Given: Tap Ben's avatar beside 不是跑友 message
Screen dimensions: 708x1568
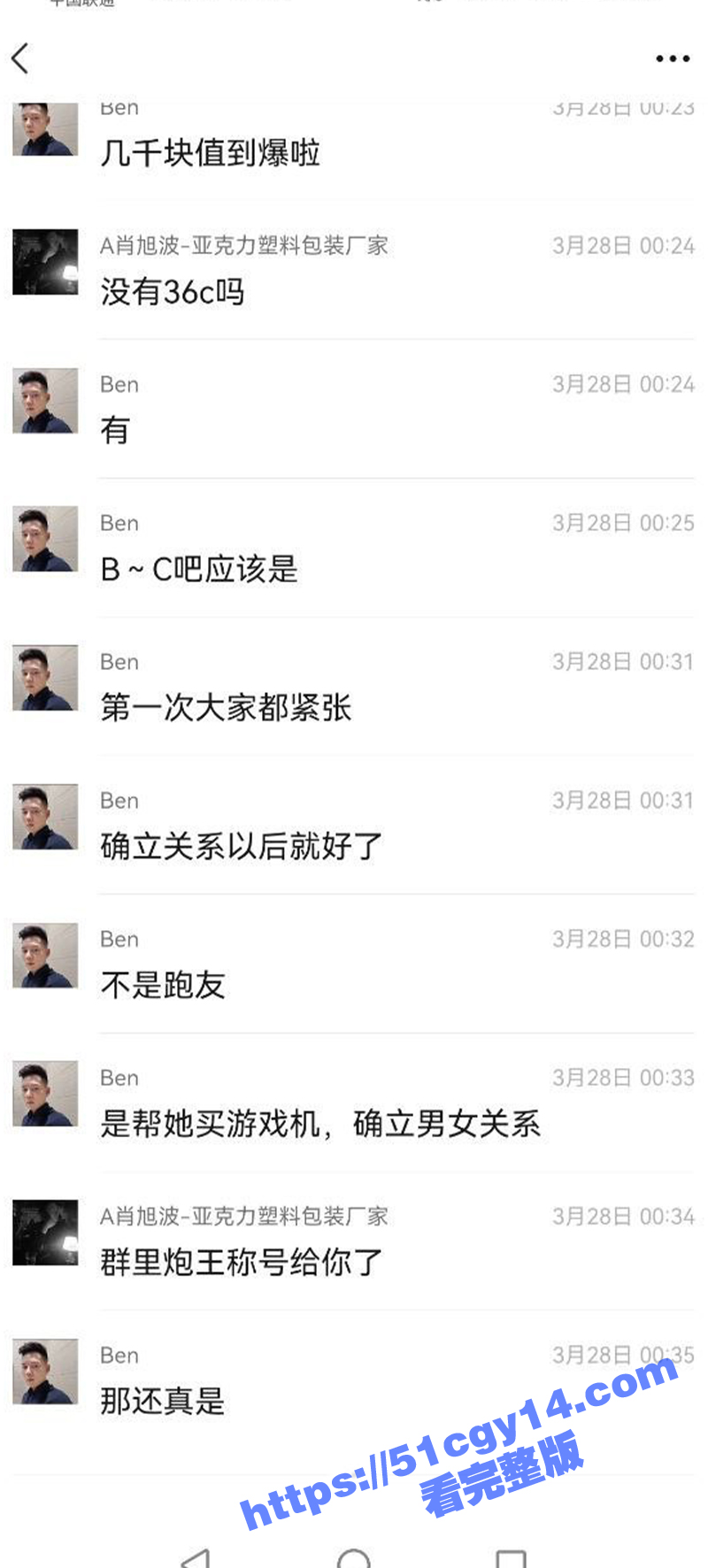Looking at the screenshot, I should point(44,956).
